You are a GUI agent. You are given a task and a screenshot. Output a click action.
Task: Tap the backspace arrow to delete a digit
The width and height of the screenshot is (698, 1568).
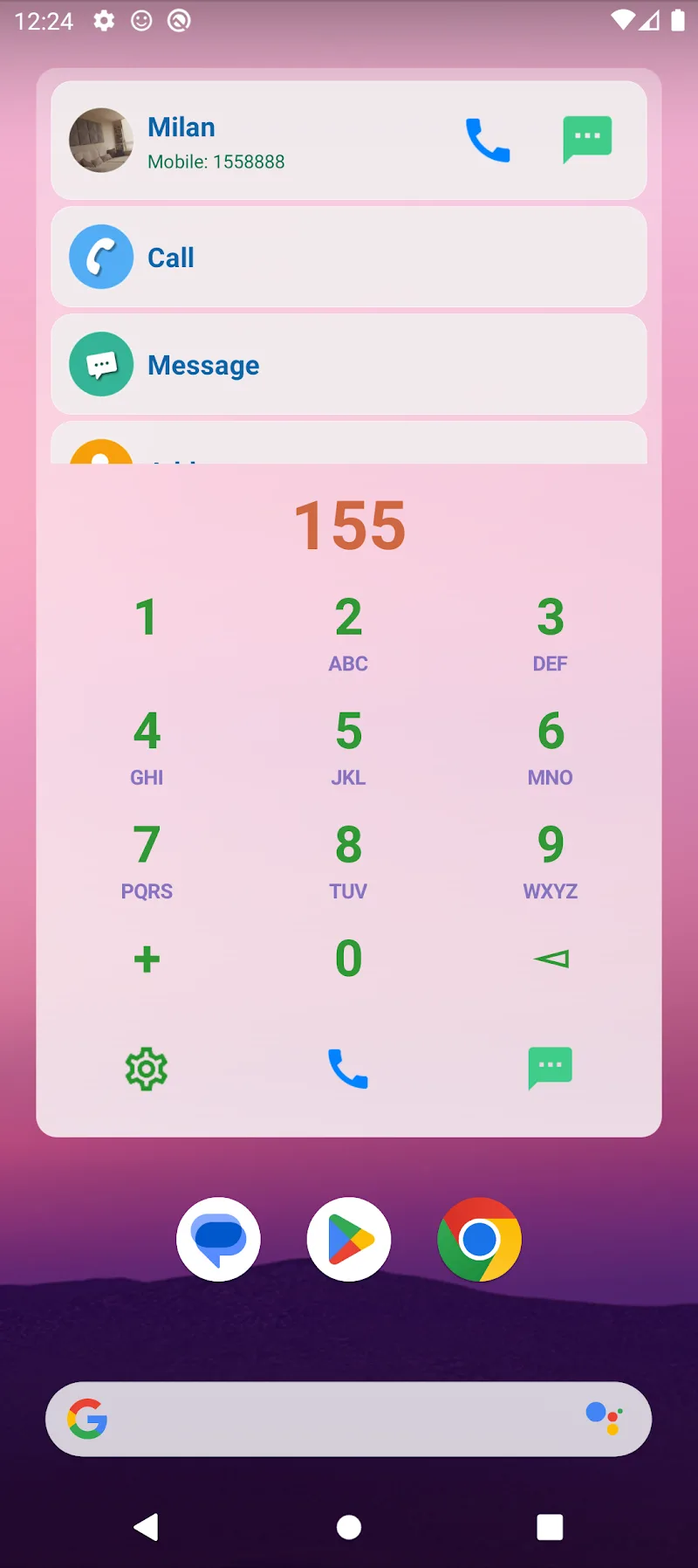click(x=550, y=958)
